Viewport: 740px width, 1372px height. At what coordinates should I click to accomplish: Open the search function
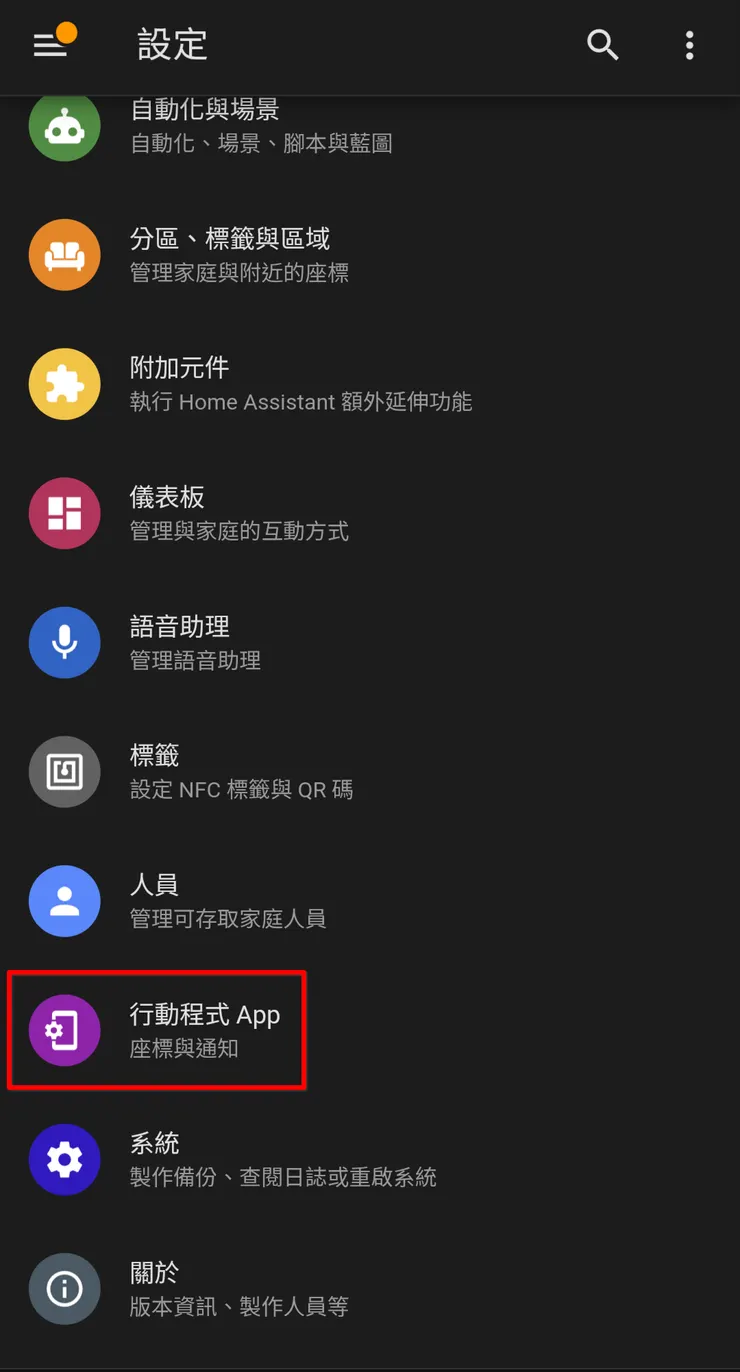pos(603,45)
